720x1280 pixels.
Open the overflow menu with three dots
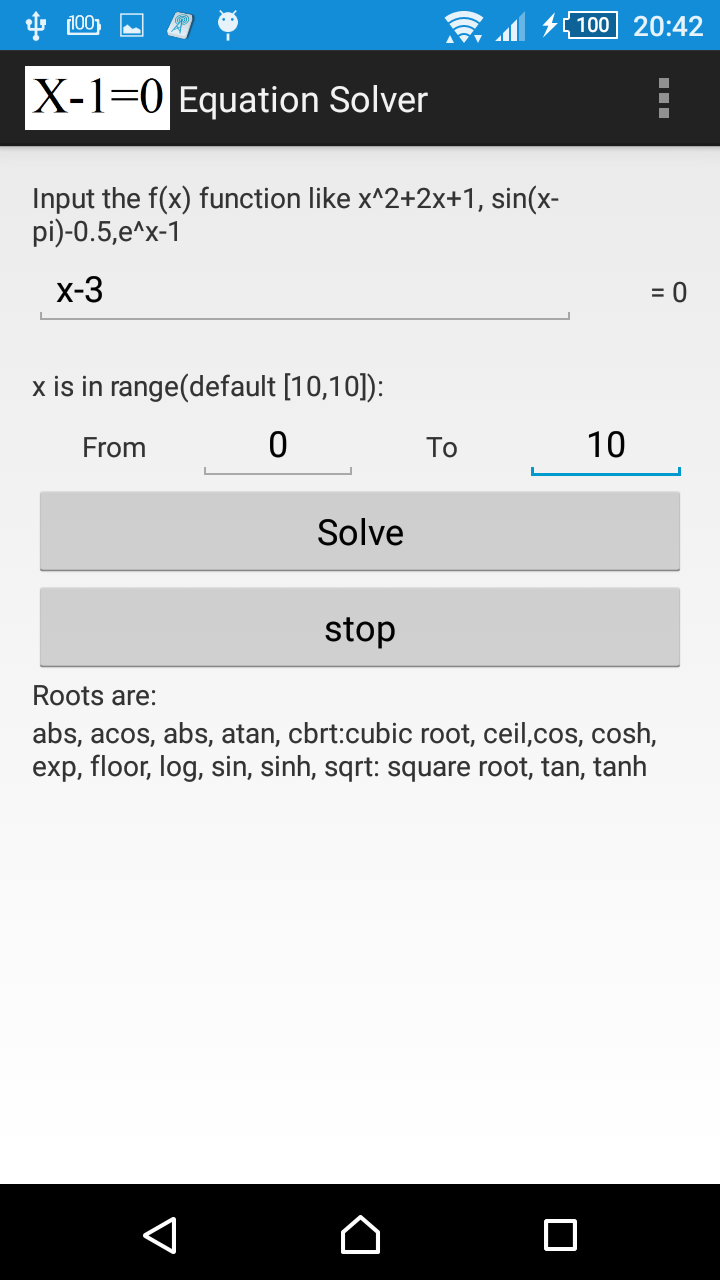663,99
